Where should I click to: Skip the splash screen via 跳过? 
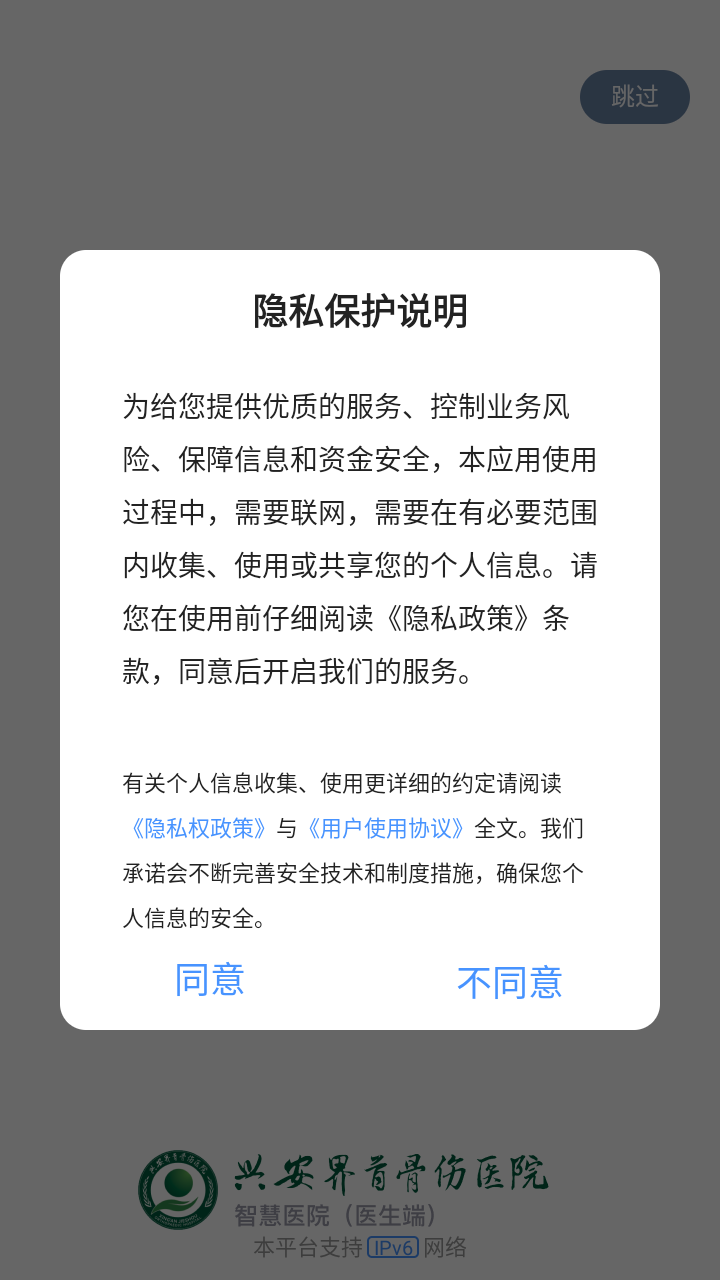tap(634, 97)
